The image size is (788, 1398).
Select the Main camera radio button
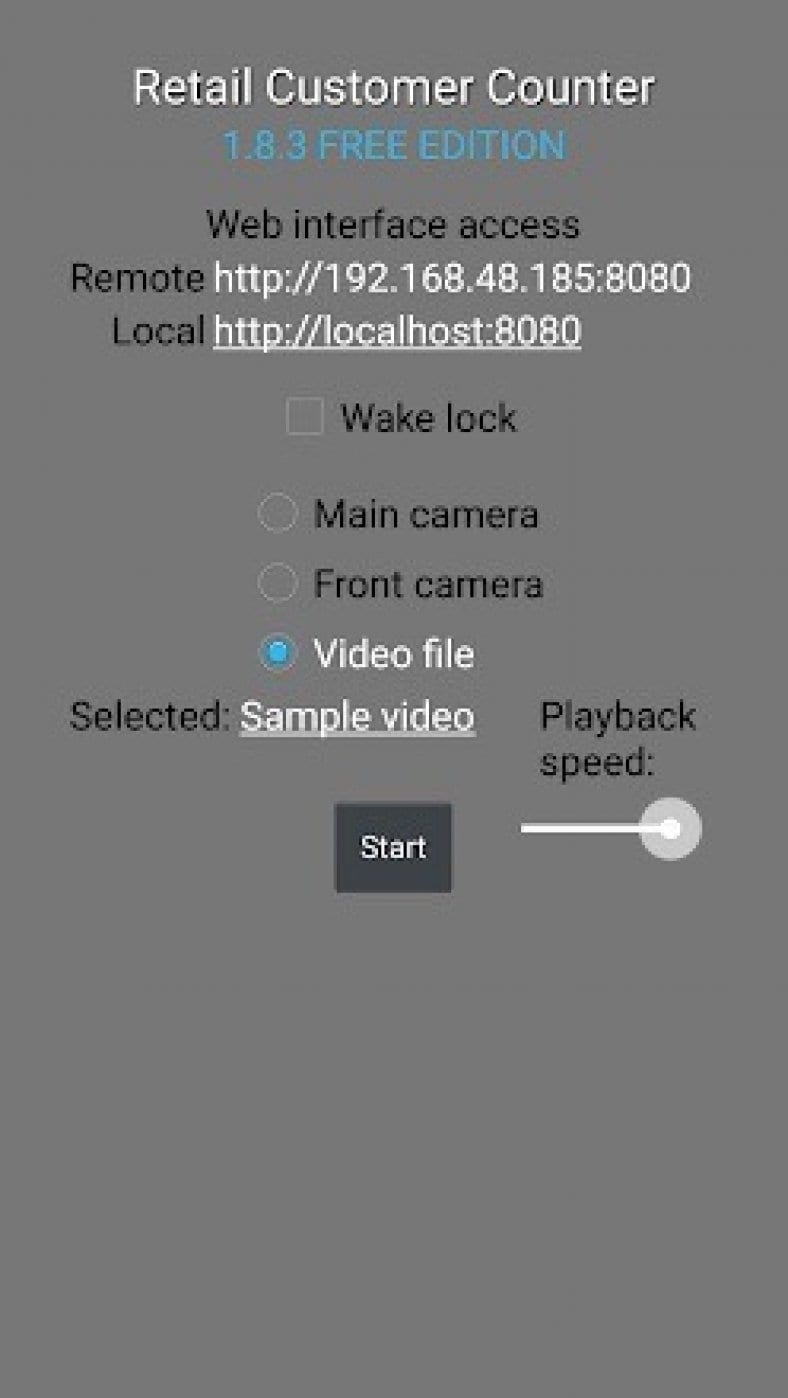[x=277, y=514]
